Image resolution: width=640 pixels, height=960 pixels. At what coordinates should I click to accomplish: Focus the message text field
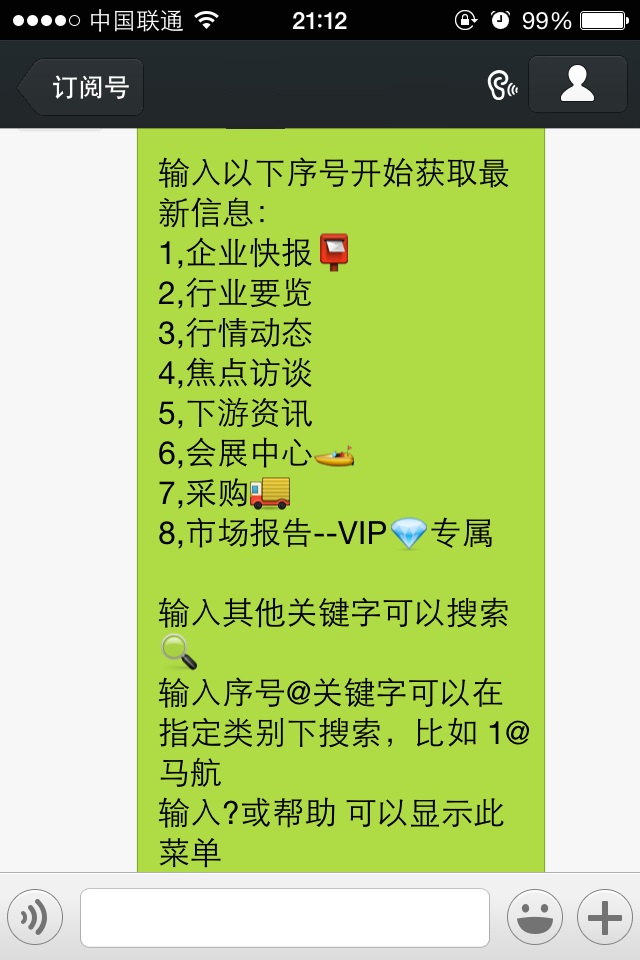point(285,917)
